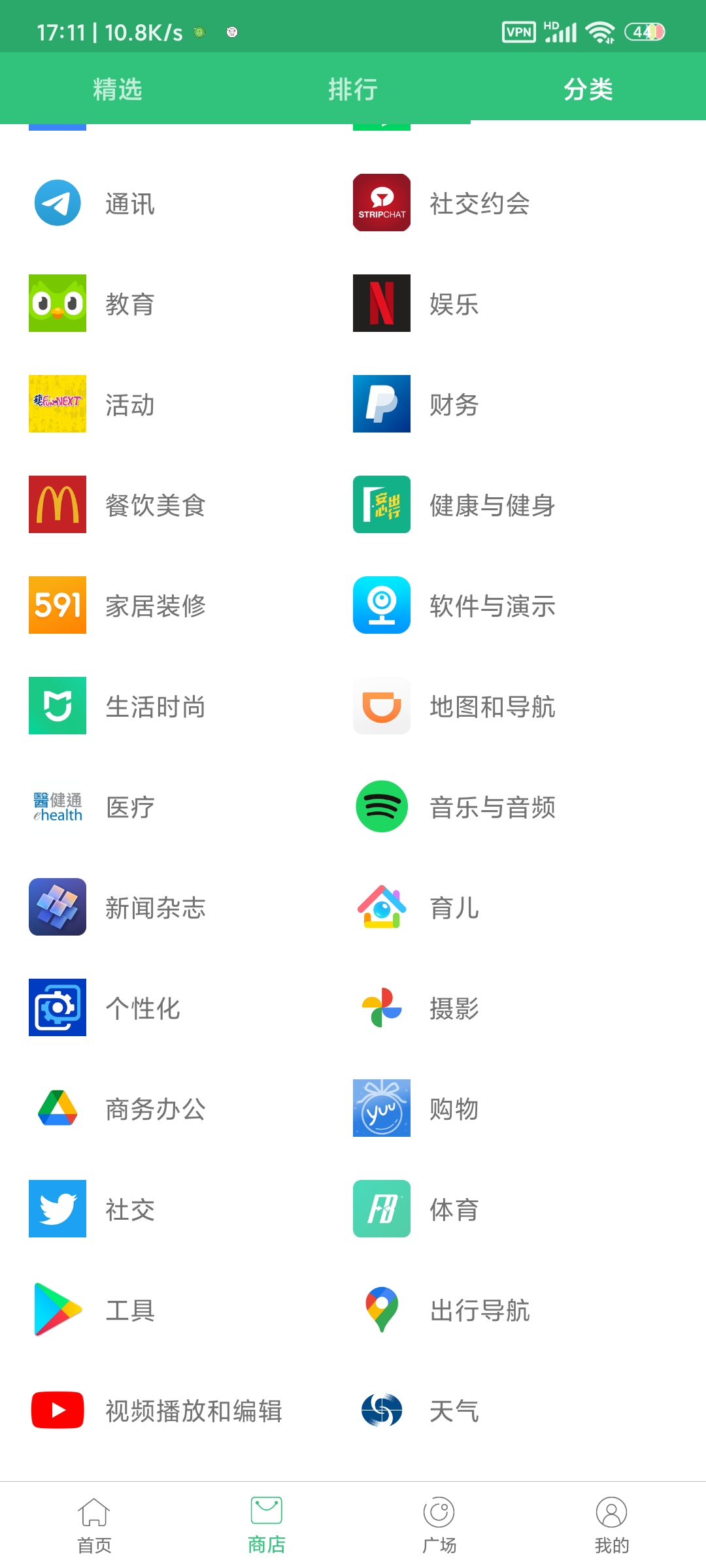Go to the 首页 tab
Image resolution: width=706 pixels, height=1568 pixels.
94,1525
